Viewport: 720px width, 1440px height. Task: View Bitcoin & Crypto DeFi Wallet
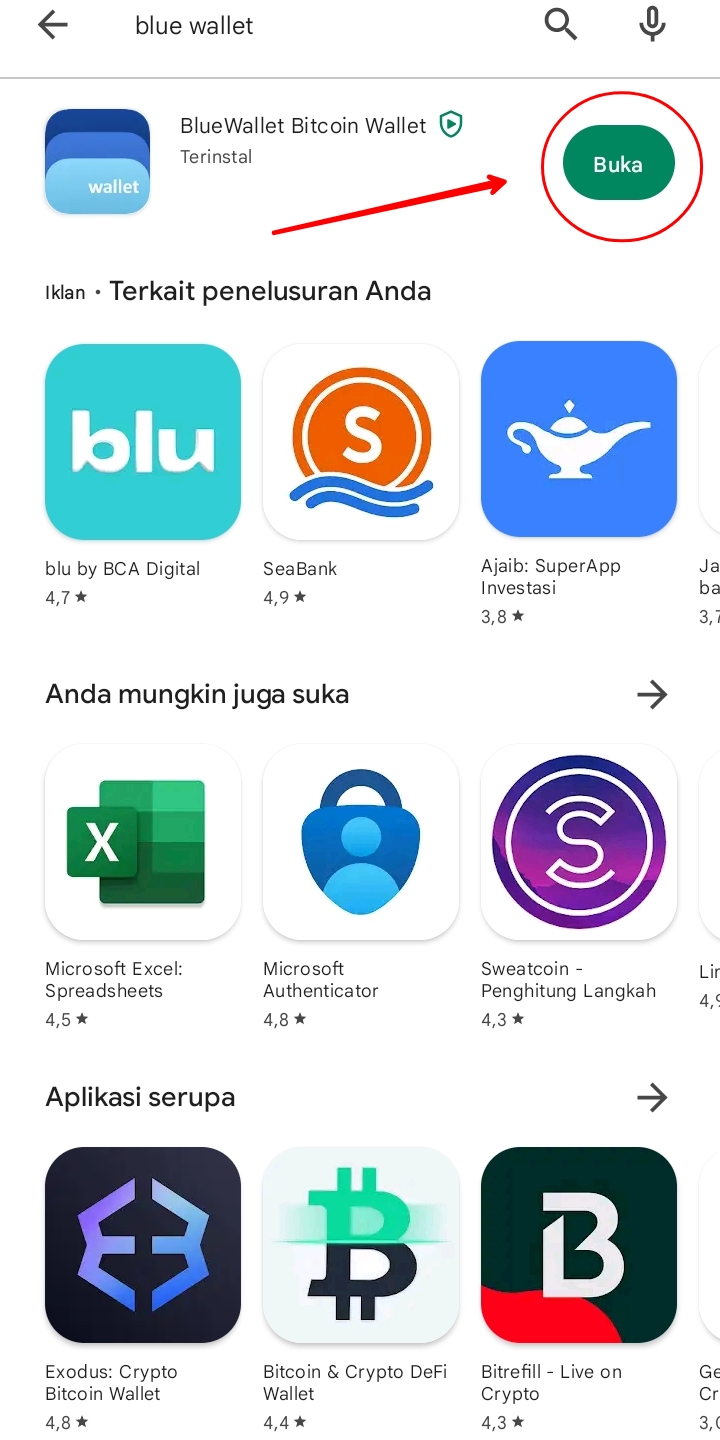point(361,1245)
